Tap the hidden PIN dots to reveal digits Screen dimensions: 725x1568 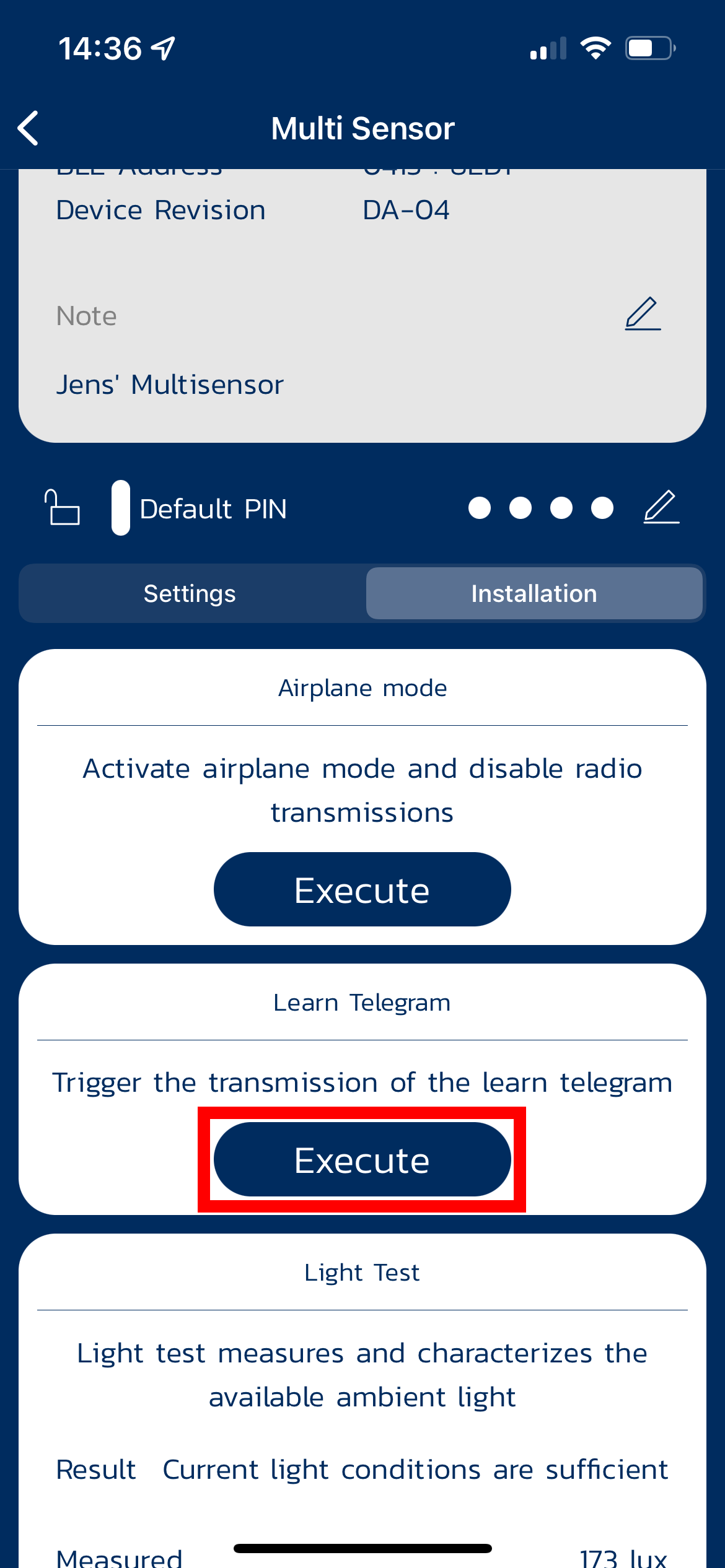click(x=538, y=508)
